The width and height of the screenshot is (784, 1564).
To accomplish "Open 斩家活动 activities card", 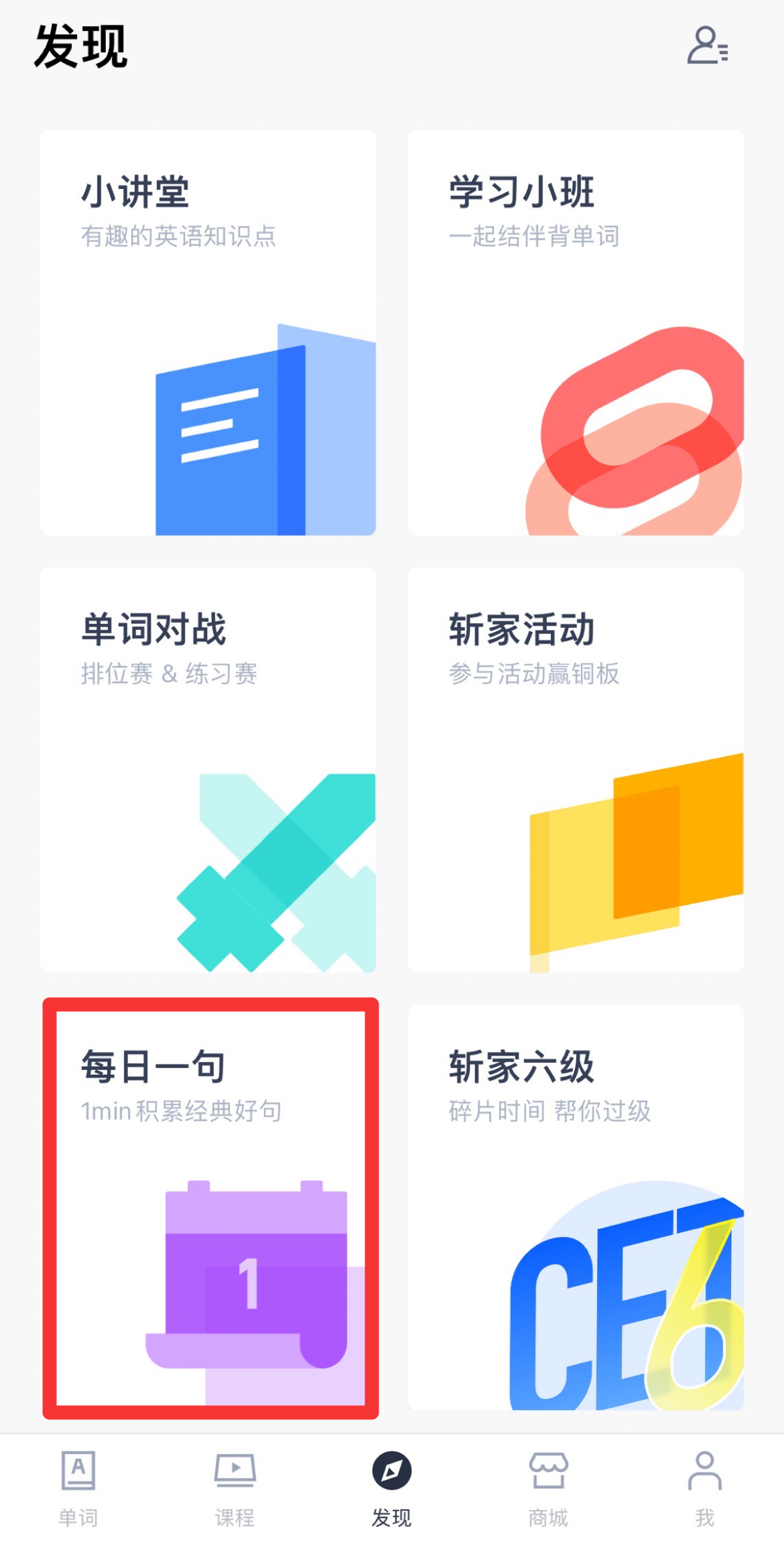I will [576, 769].
